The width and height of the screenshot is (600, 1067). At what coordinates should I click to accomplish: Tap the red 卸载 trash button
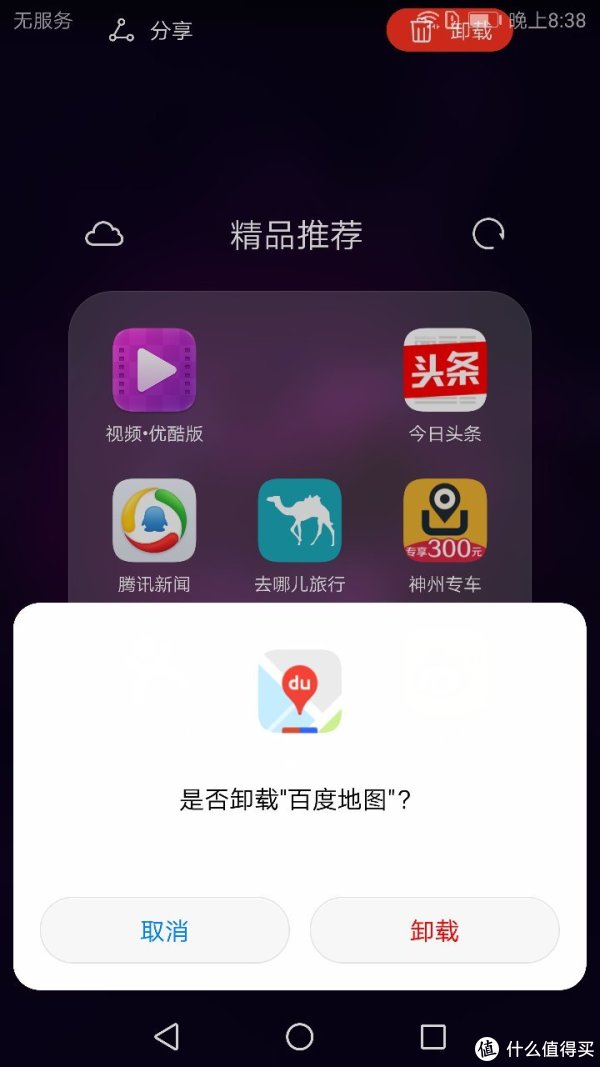click(x=449, y=31)
